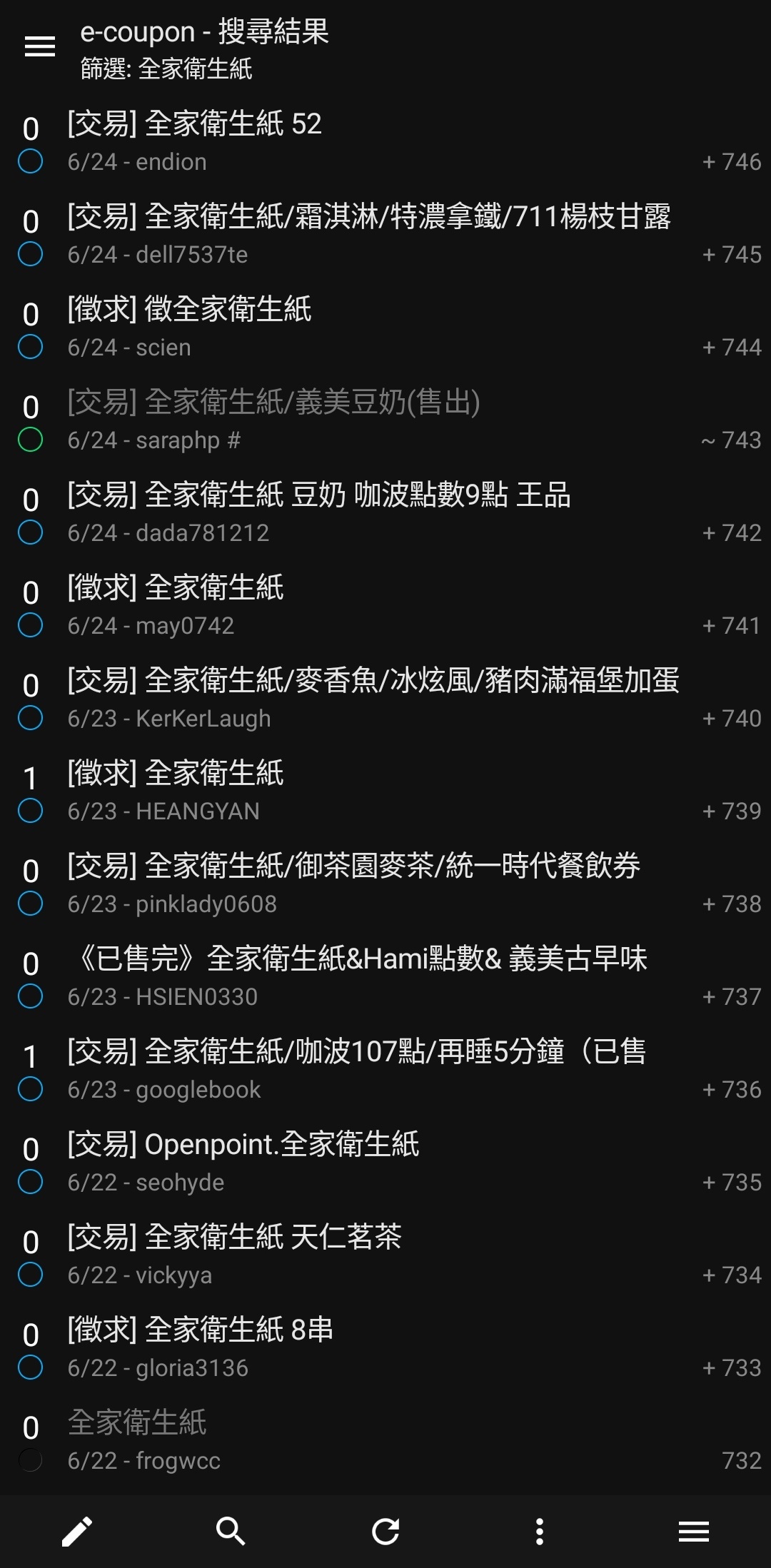The height and width of the screenshot is (1568, 771).
Task: Open may0742's 徵求 全家衛生紙 post
Action: click(385, 607)
